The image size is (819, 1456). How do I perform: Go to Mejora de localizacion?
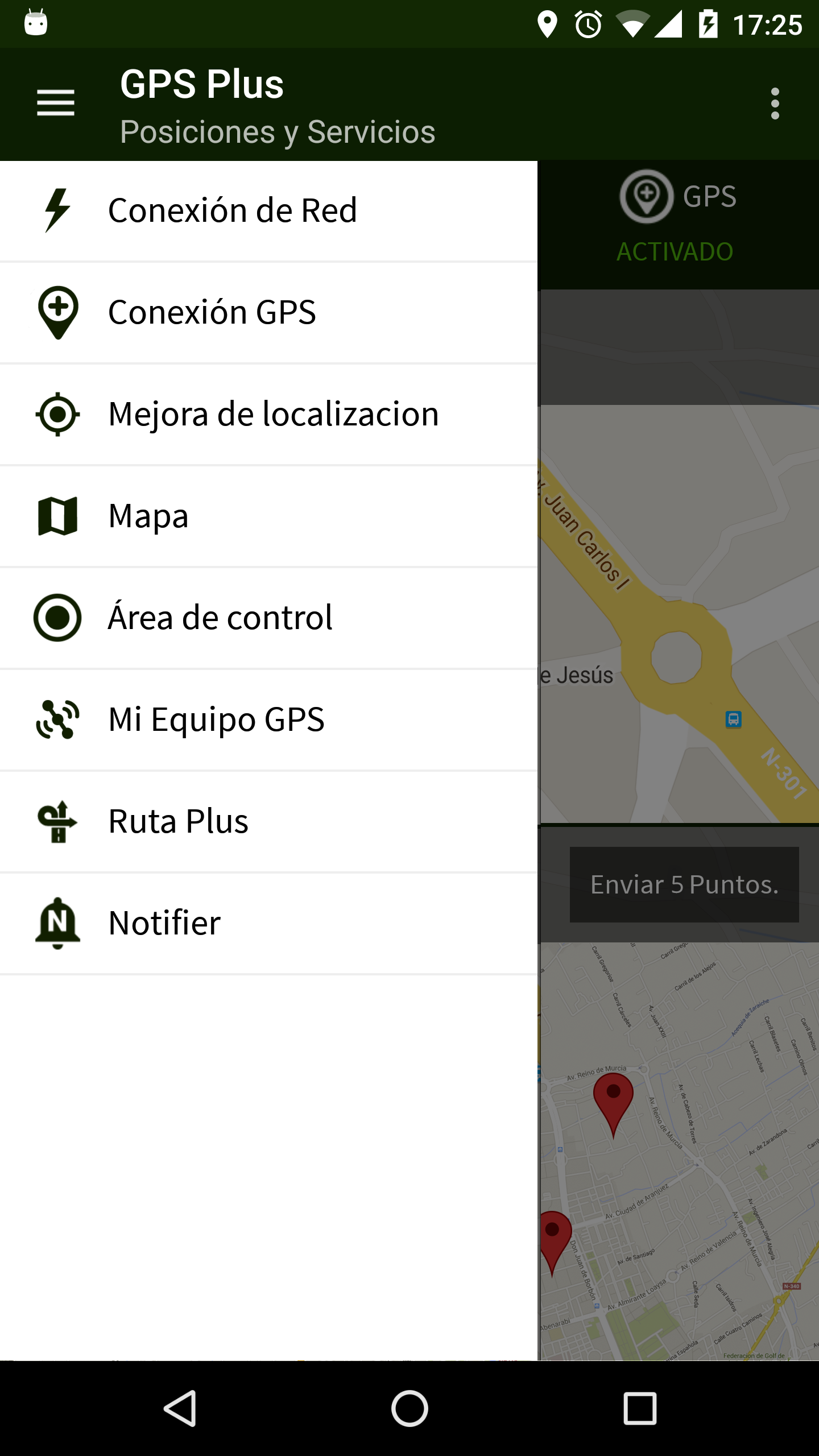point(268,415)
